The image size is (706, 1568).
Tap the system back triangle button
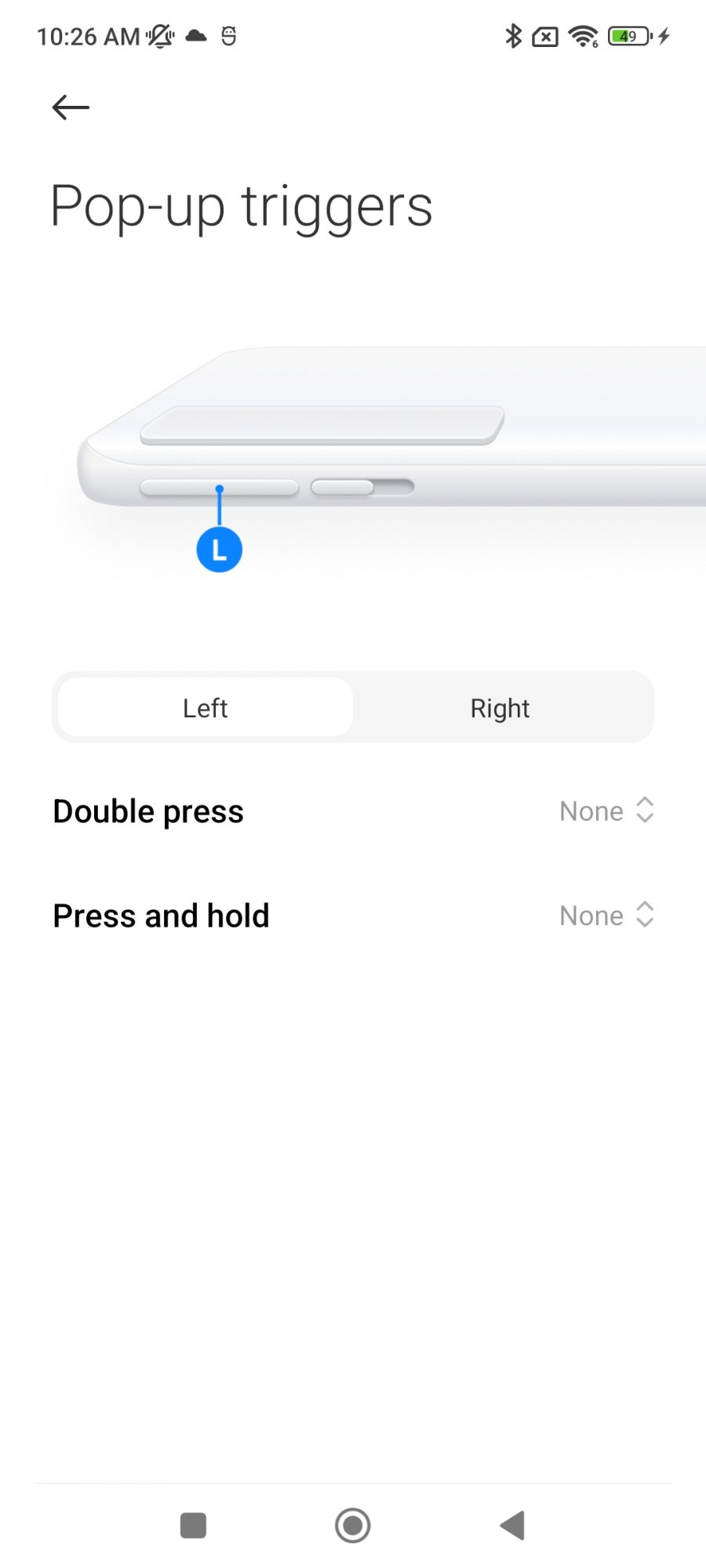coord(512,1526)
